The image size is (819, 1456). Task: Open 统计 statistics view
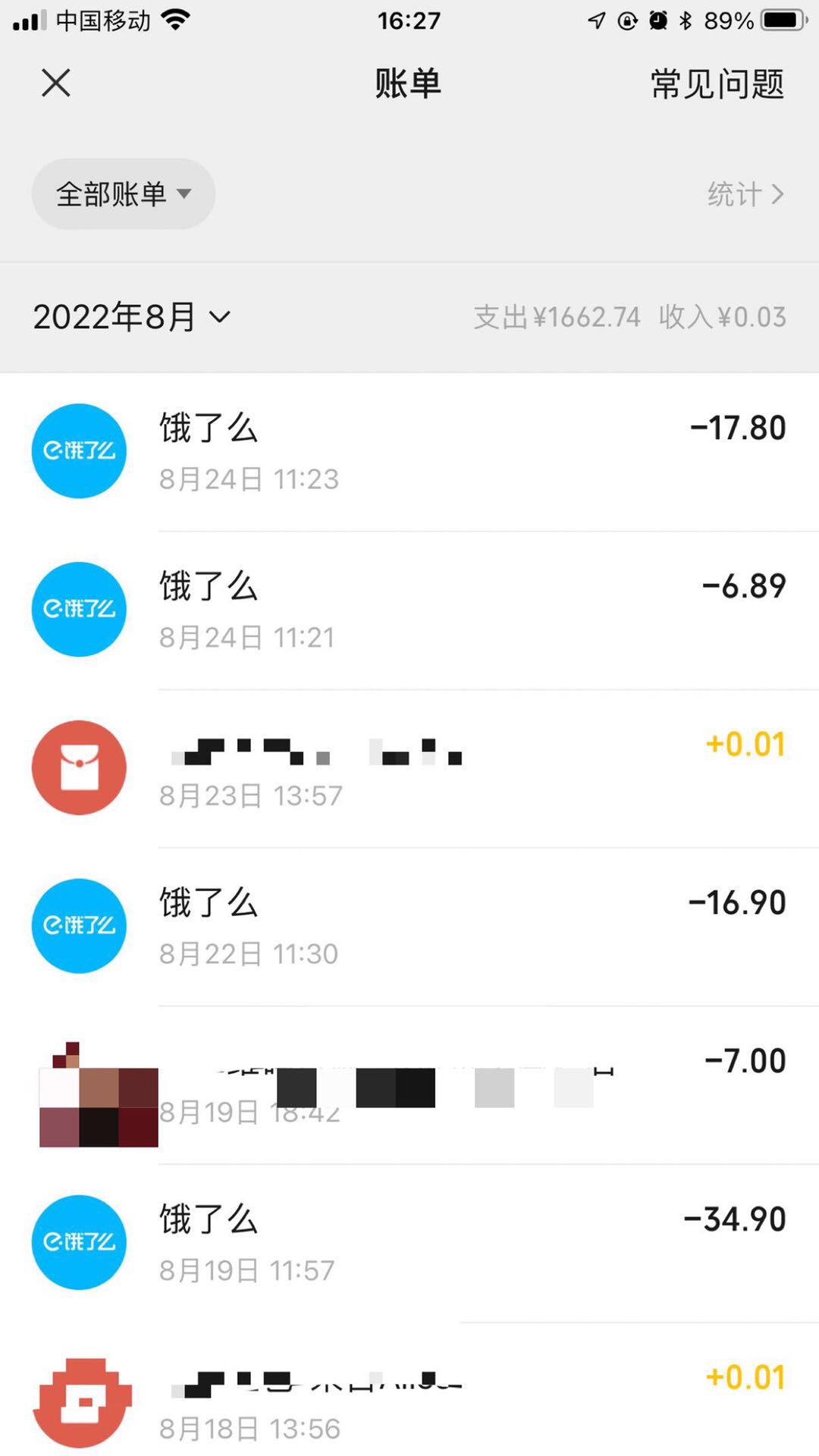[x=745, y=195]
